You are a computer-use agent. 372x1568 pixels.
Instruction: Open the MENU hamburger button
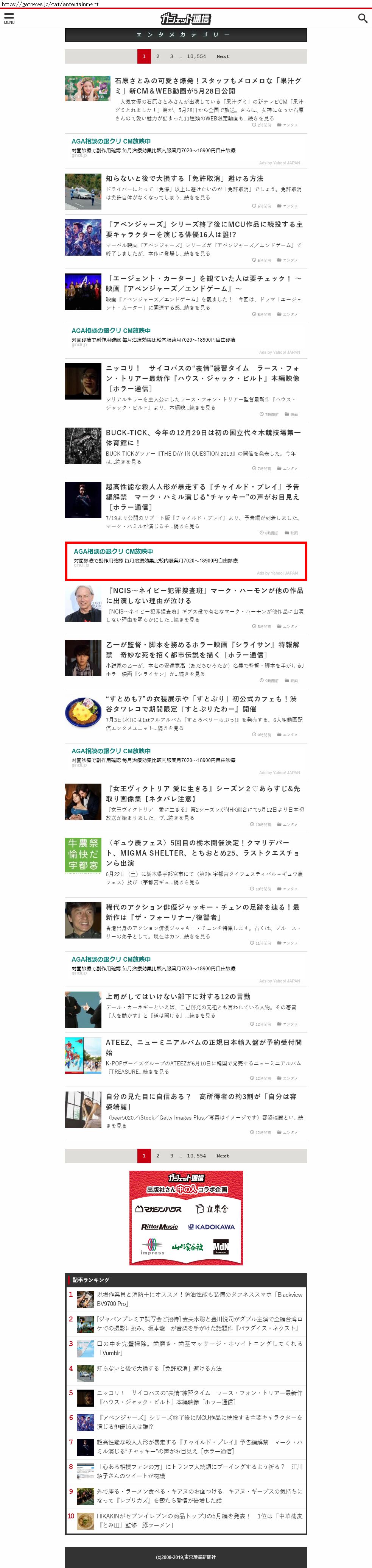(x=8, y=18)
